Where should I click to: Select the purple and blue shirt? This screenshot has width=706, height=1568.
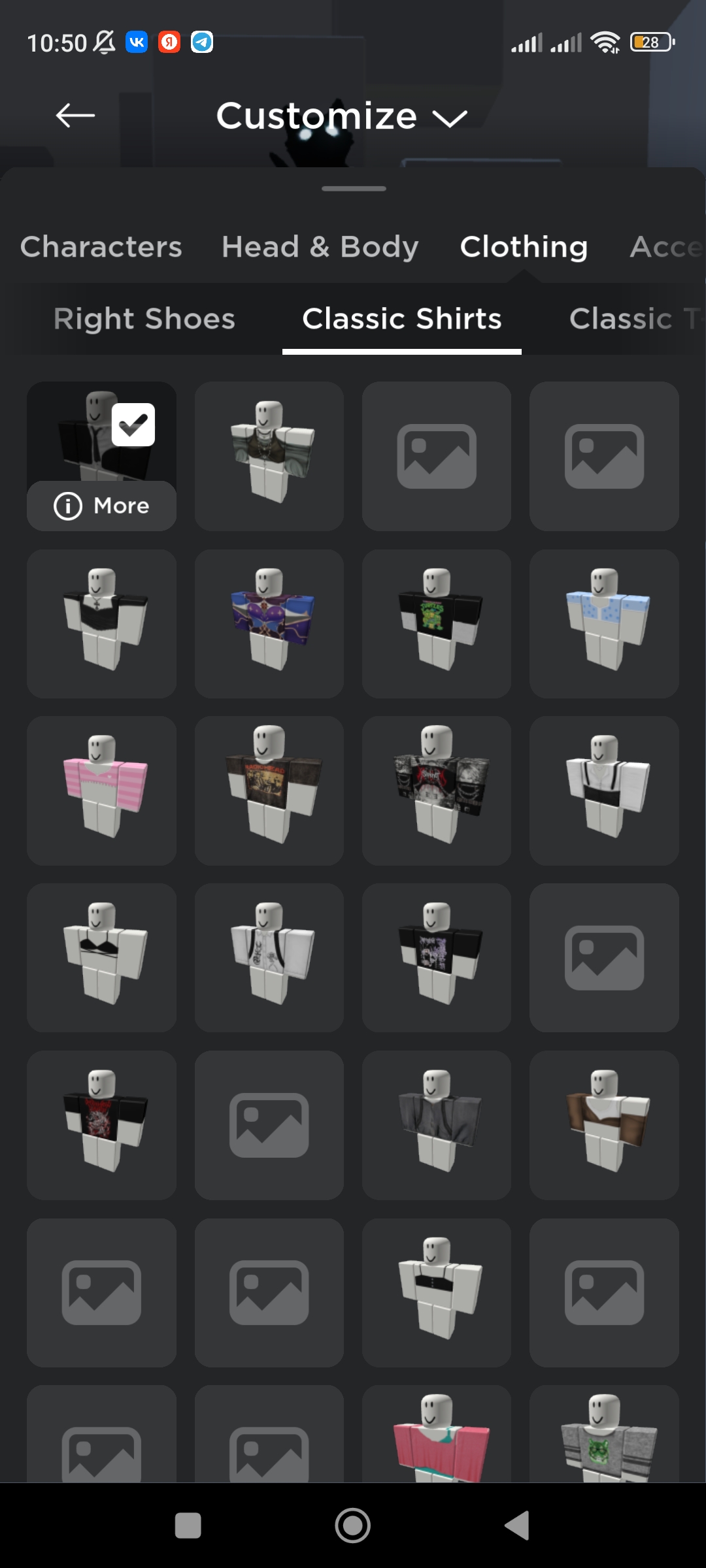[x=269, y=623]
